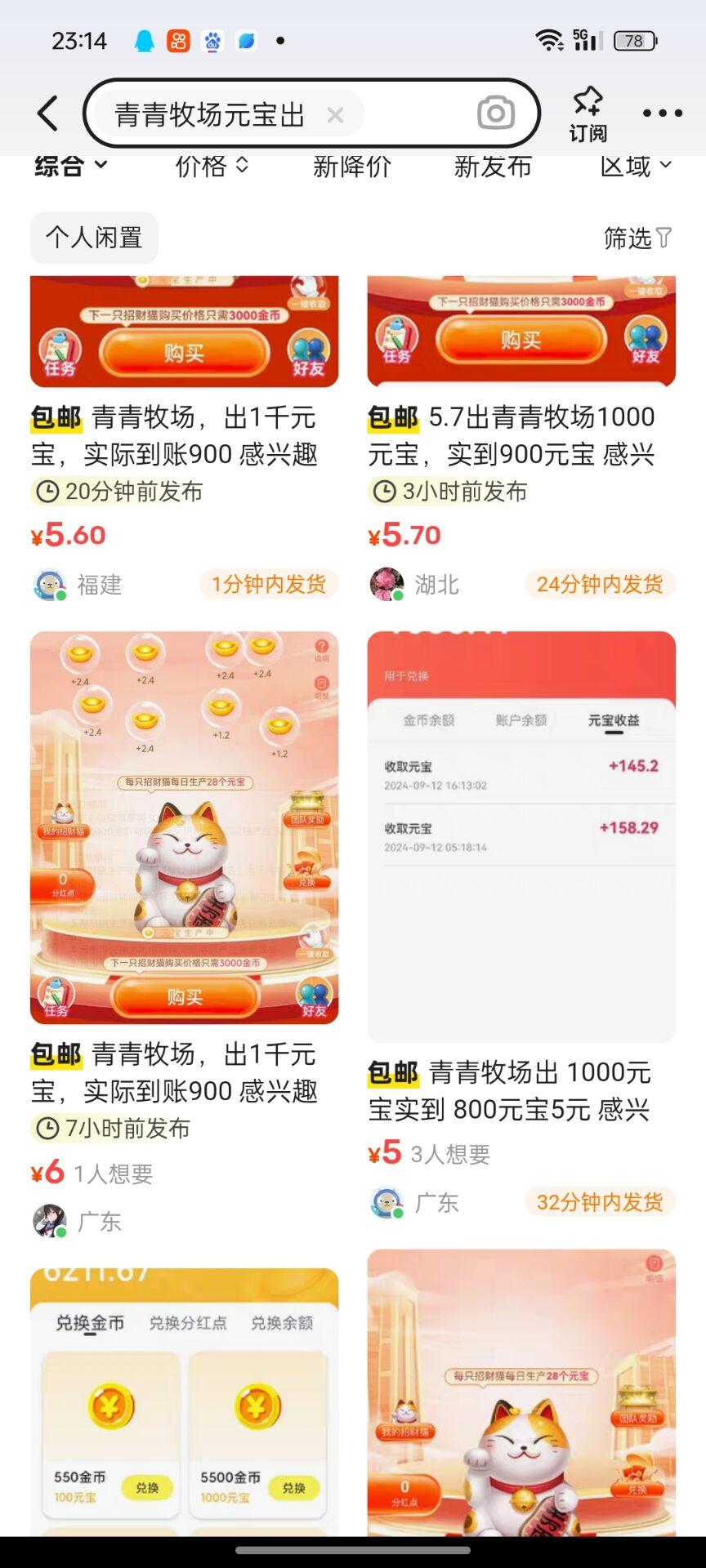Image resolution: width=706 pixels, height=1568 pixels.
Task: Expand the 综合 sort dropdown
Action: click(x=70, y=166)
